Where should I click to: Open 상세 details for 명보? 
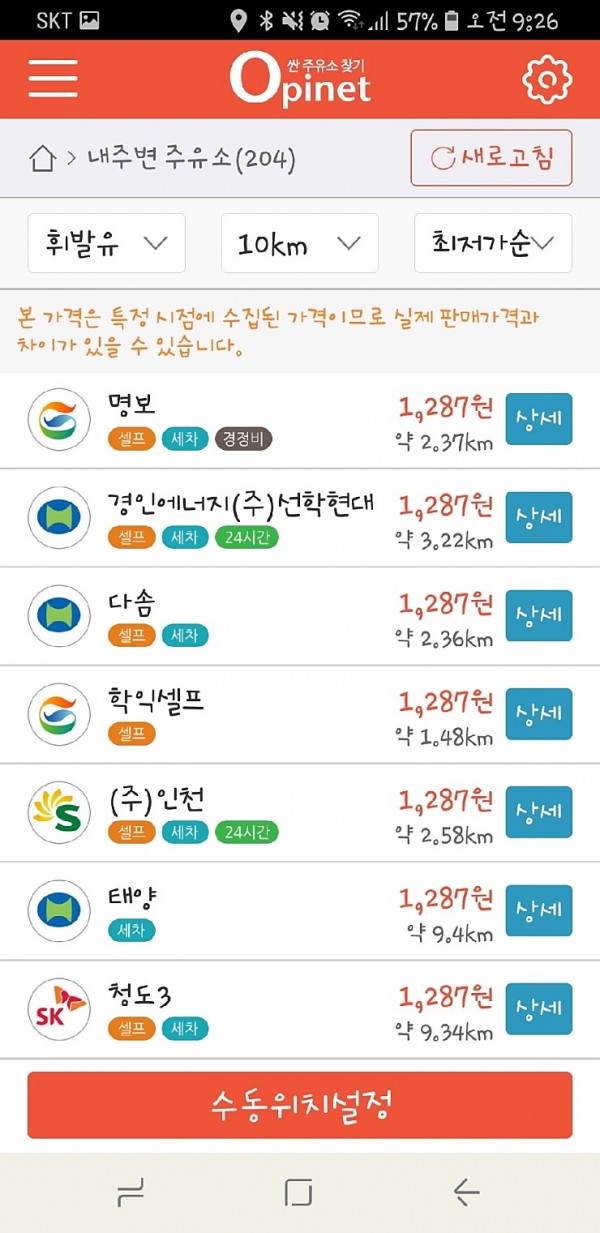pyautogui.click(x=539, y=419)
